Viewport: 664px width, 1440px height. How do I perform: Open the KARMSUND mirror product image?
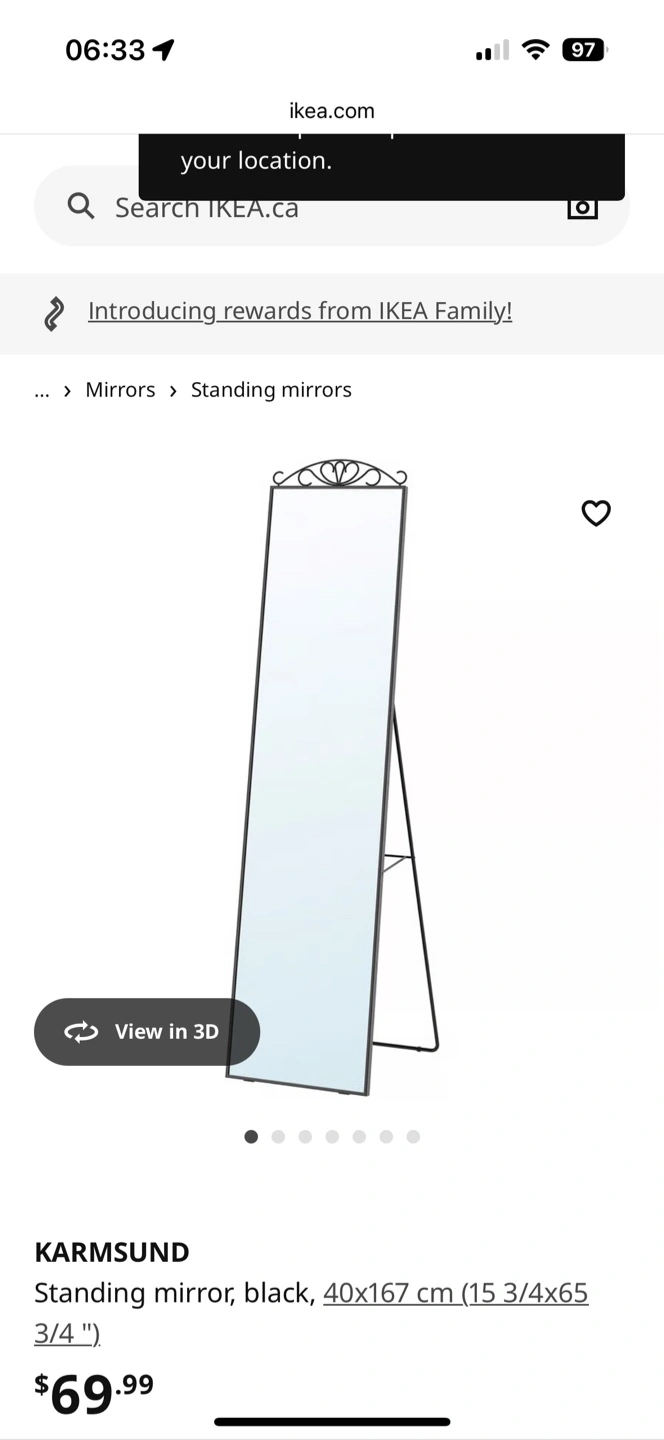coord(333,777)
